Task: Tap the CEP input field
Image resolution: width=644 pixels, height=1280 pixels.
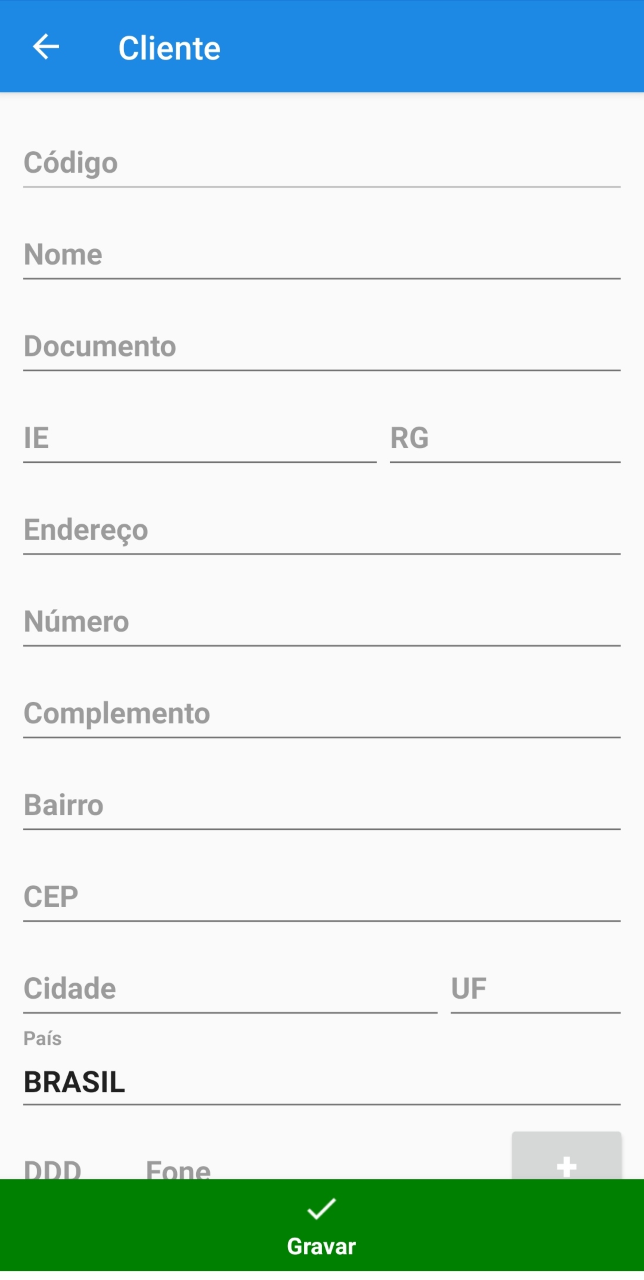Action: [321, 898]
